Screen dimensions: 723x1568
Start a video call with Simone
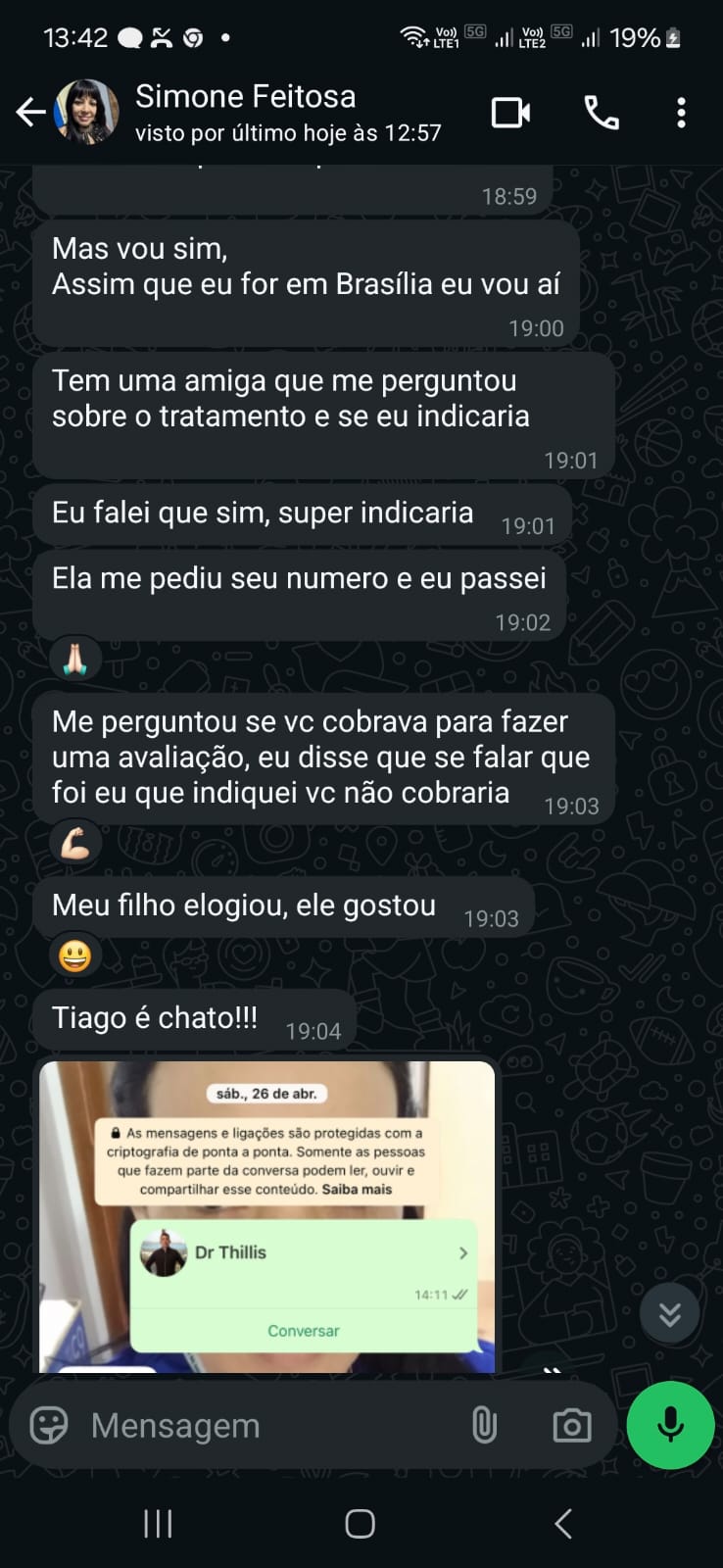point(510,114)
